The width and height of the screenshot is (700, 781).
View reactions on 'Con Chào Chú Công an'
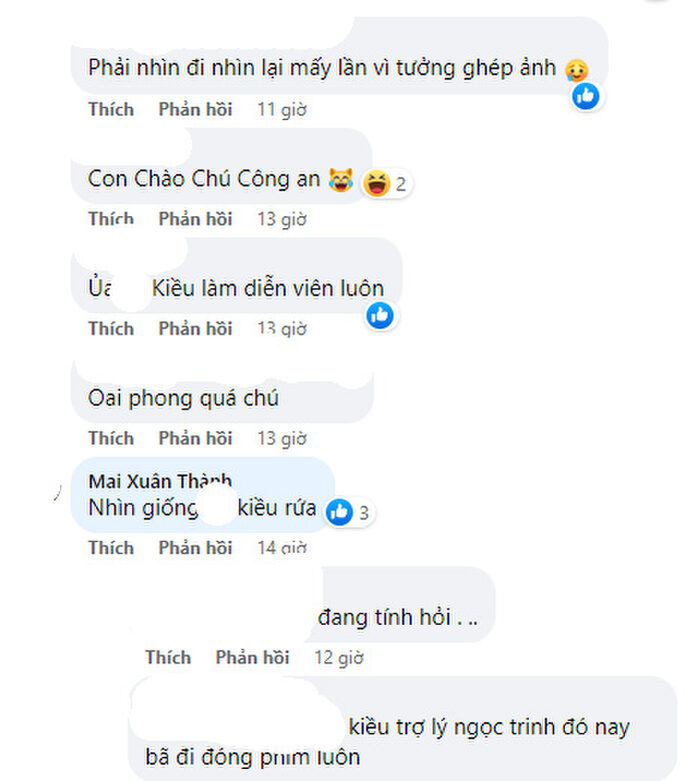click(x=387, y=183)
